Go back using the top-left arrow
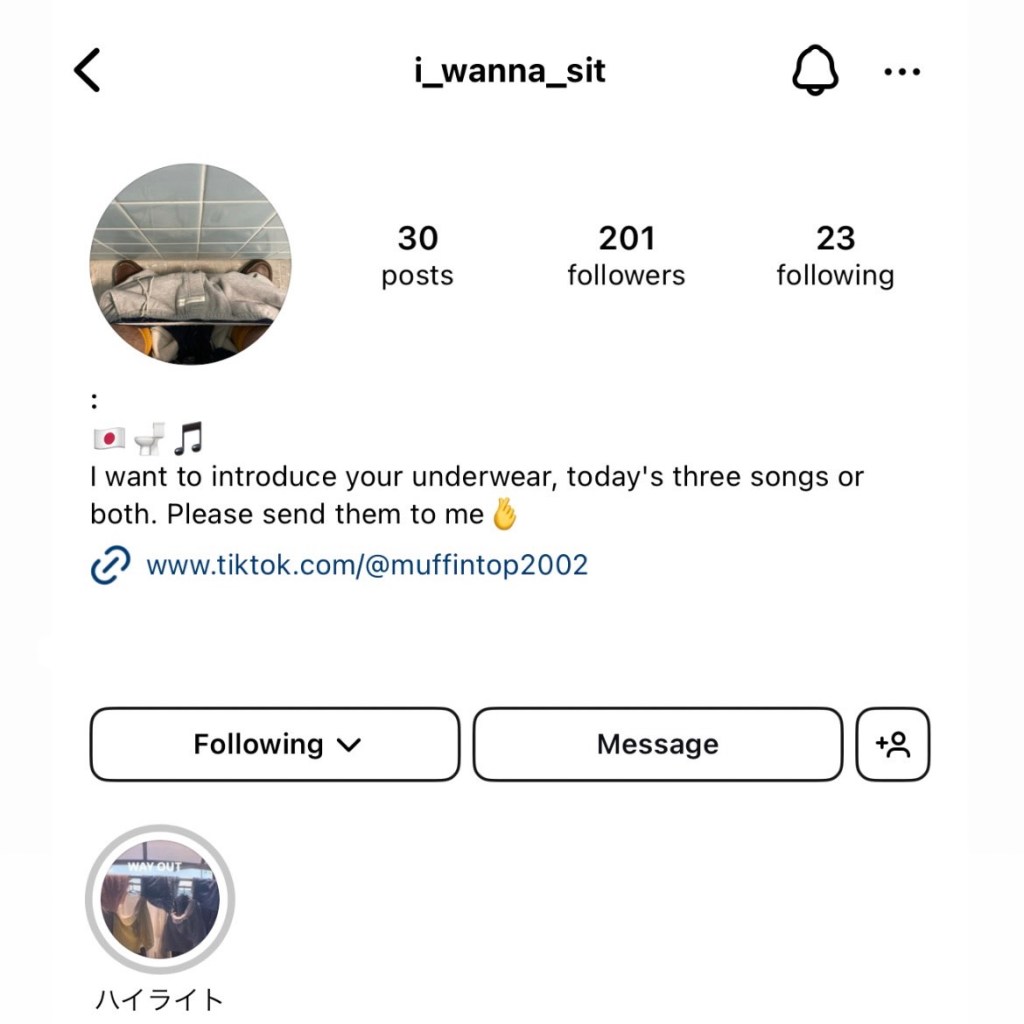This screenshot has height=1024, width=1024. [x=88, y=71]
